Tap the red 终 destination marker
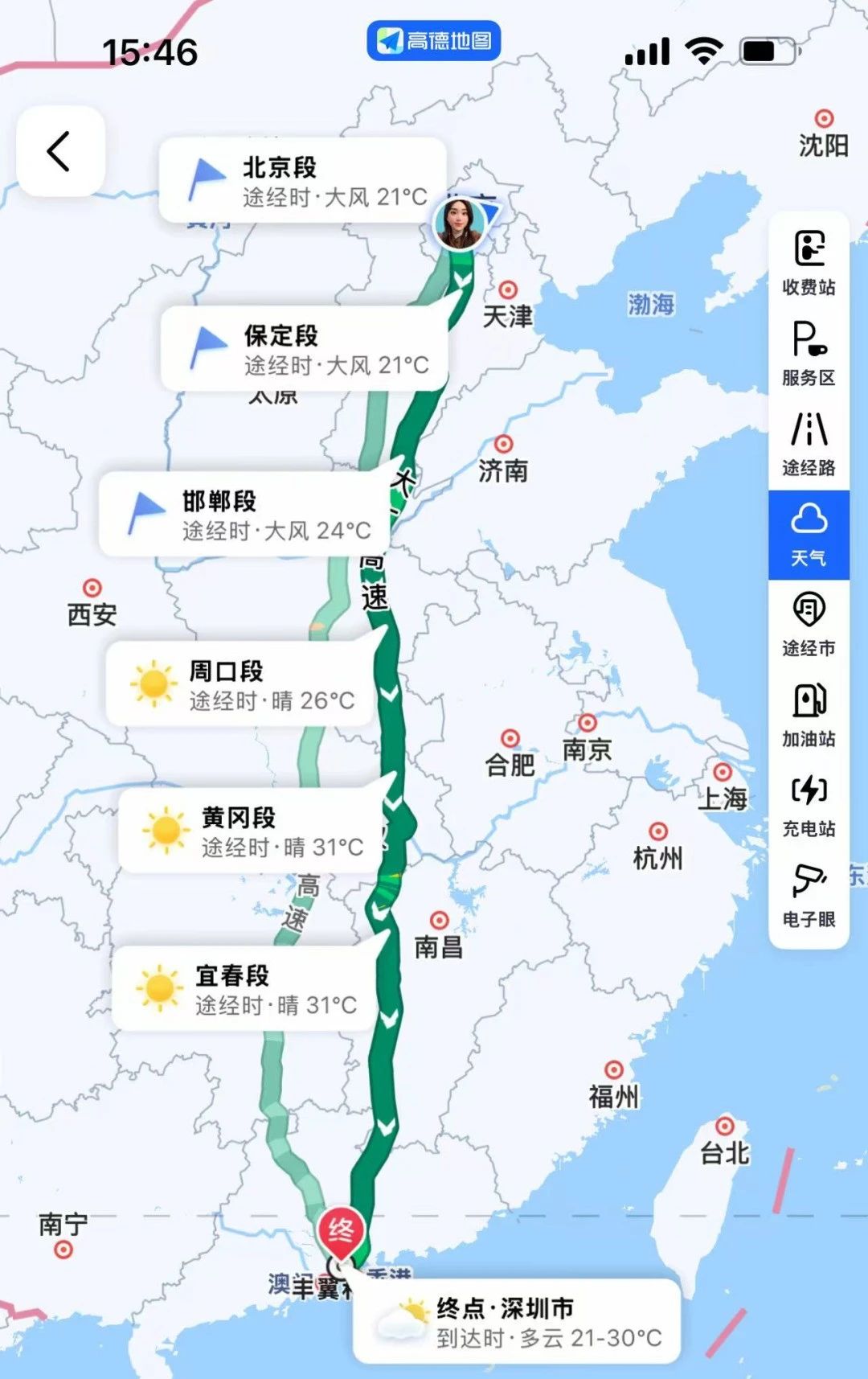Viewport: 868px width, 1379px height. pos(341,1231)
